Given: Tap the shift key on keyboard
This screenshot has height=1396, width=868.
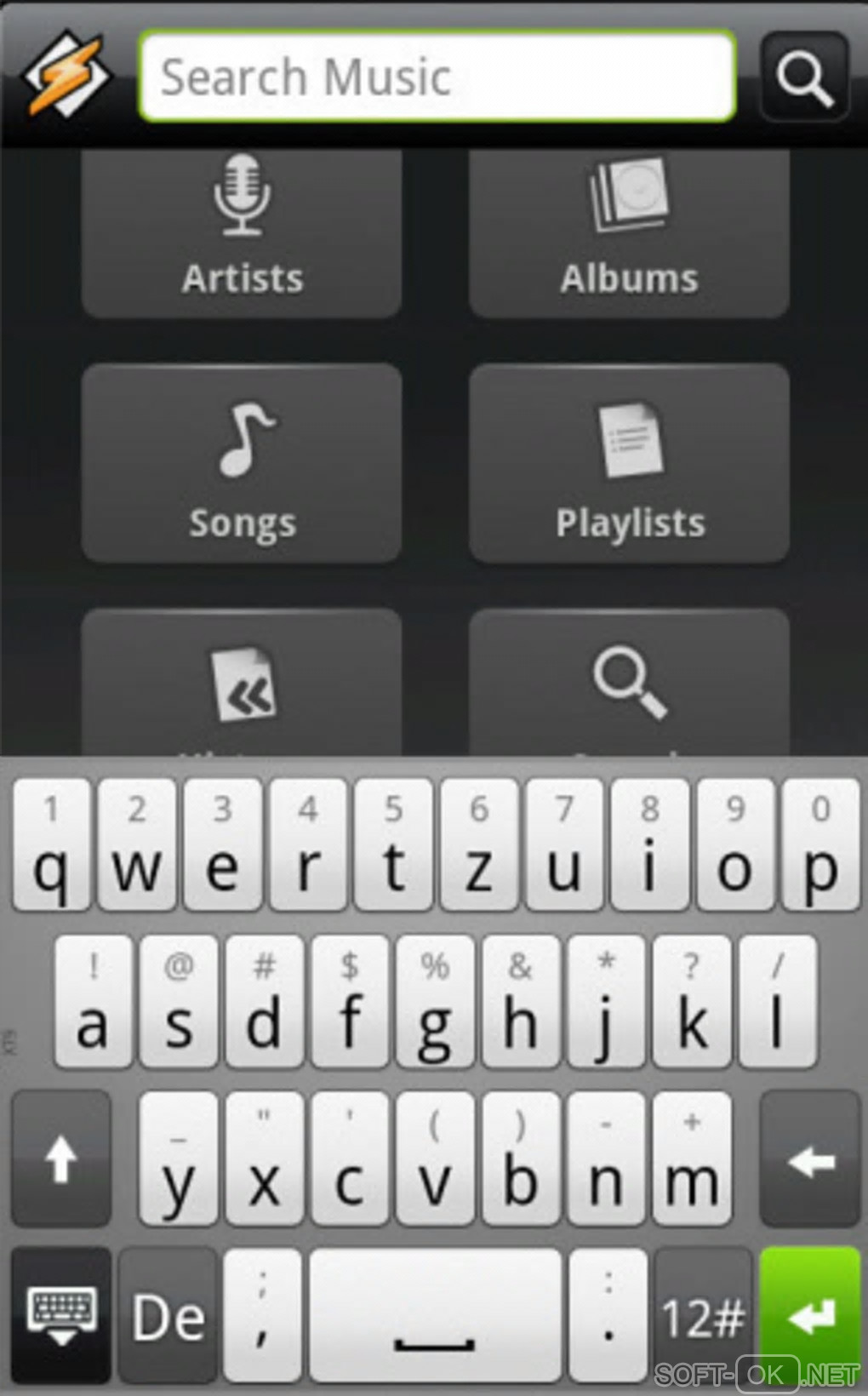Looking at the screenshot, I should 61,1159.
